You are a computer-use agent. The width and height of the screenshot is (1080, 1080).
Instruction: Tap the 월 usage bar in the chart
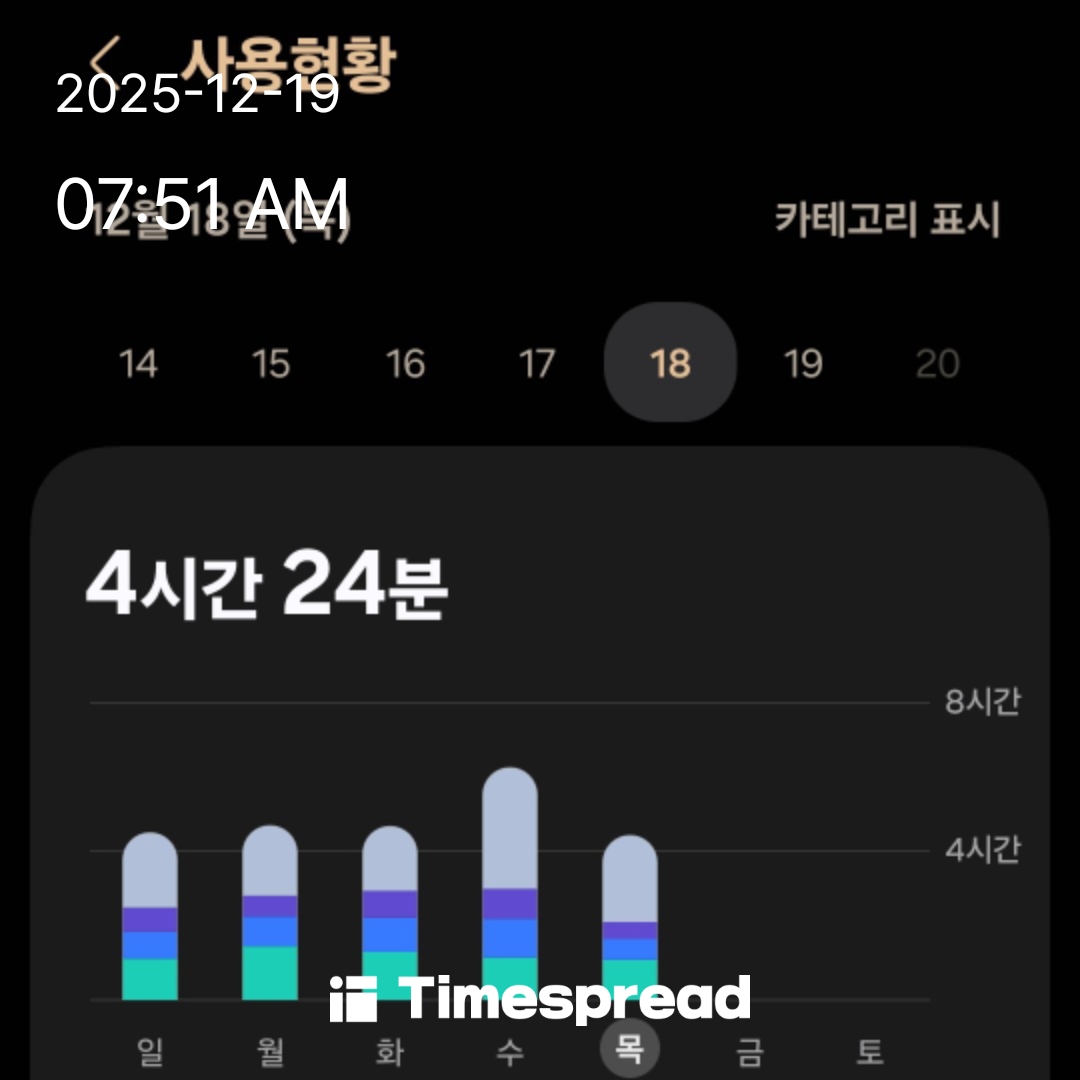(x=270, y=912)
